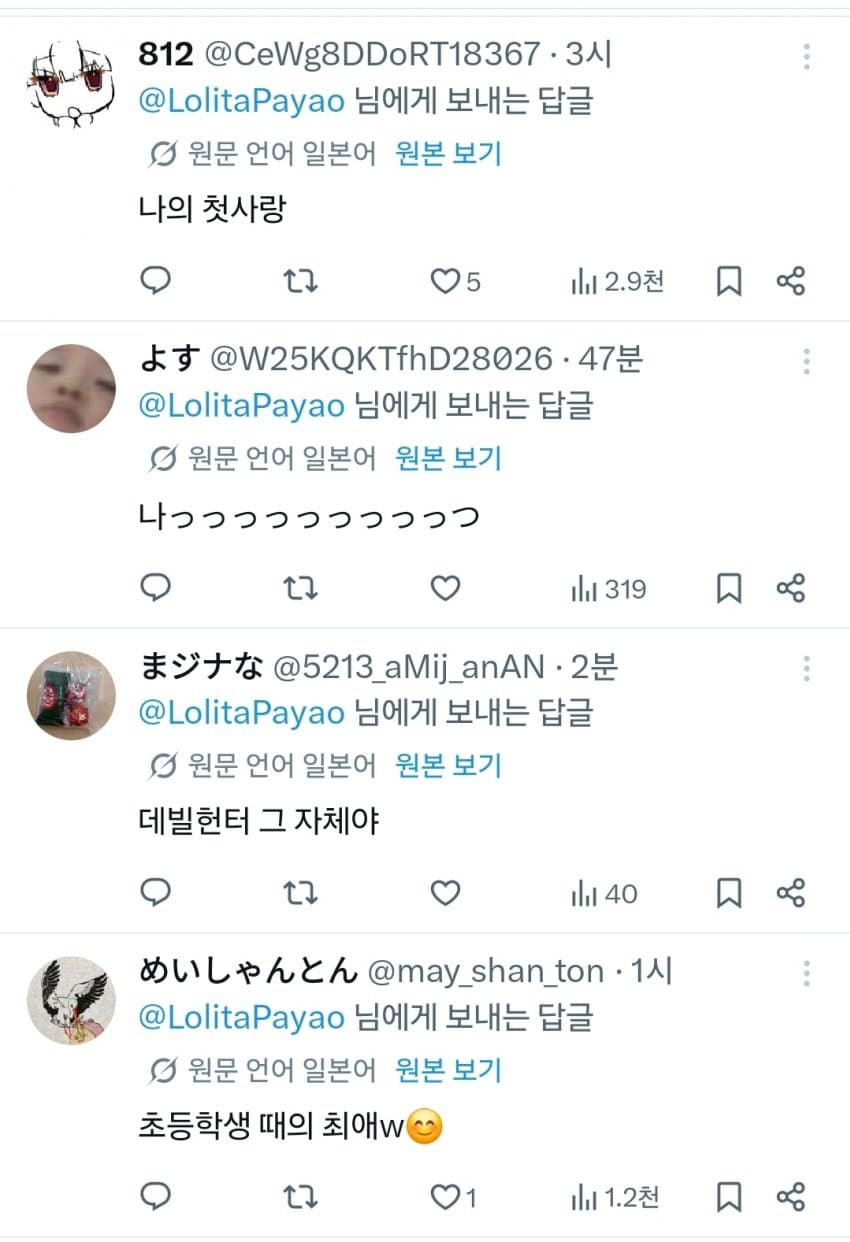Share the reply from まジナな
Viewport: 850px width, 1242px height.
pyautogui.click(x=790, y=893)
